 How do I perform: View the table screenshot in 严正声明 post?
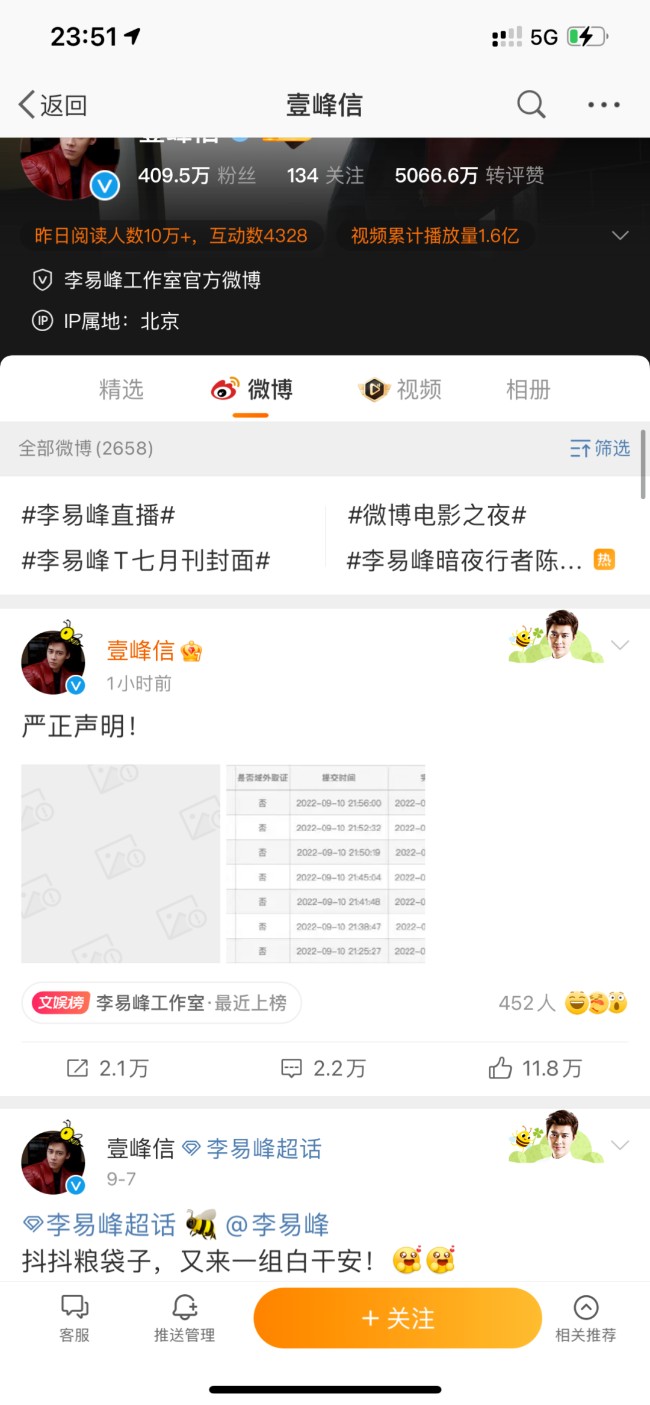(326, 864)
